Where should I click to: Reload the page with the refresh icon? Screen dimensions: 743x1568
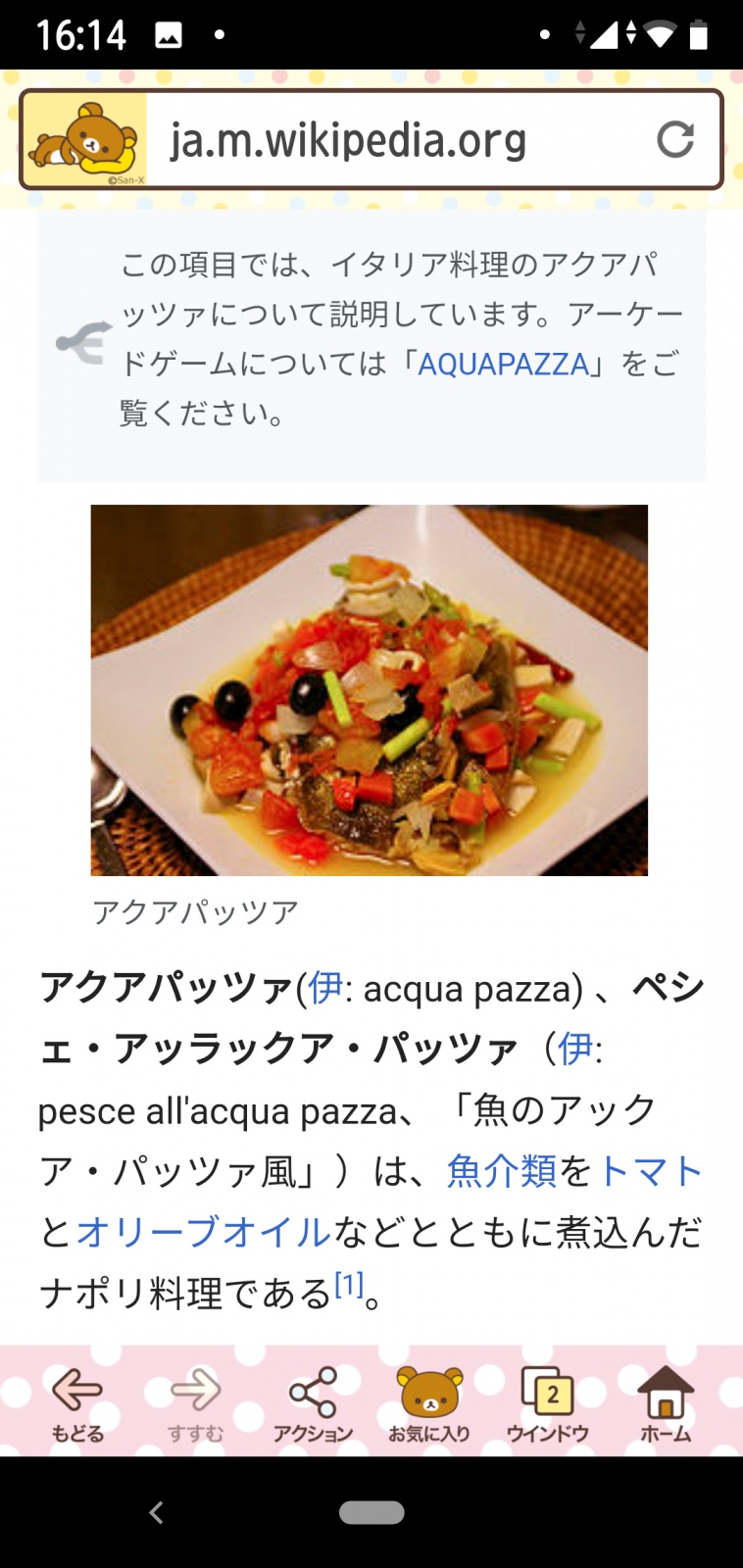675,140
